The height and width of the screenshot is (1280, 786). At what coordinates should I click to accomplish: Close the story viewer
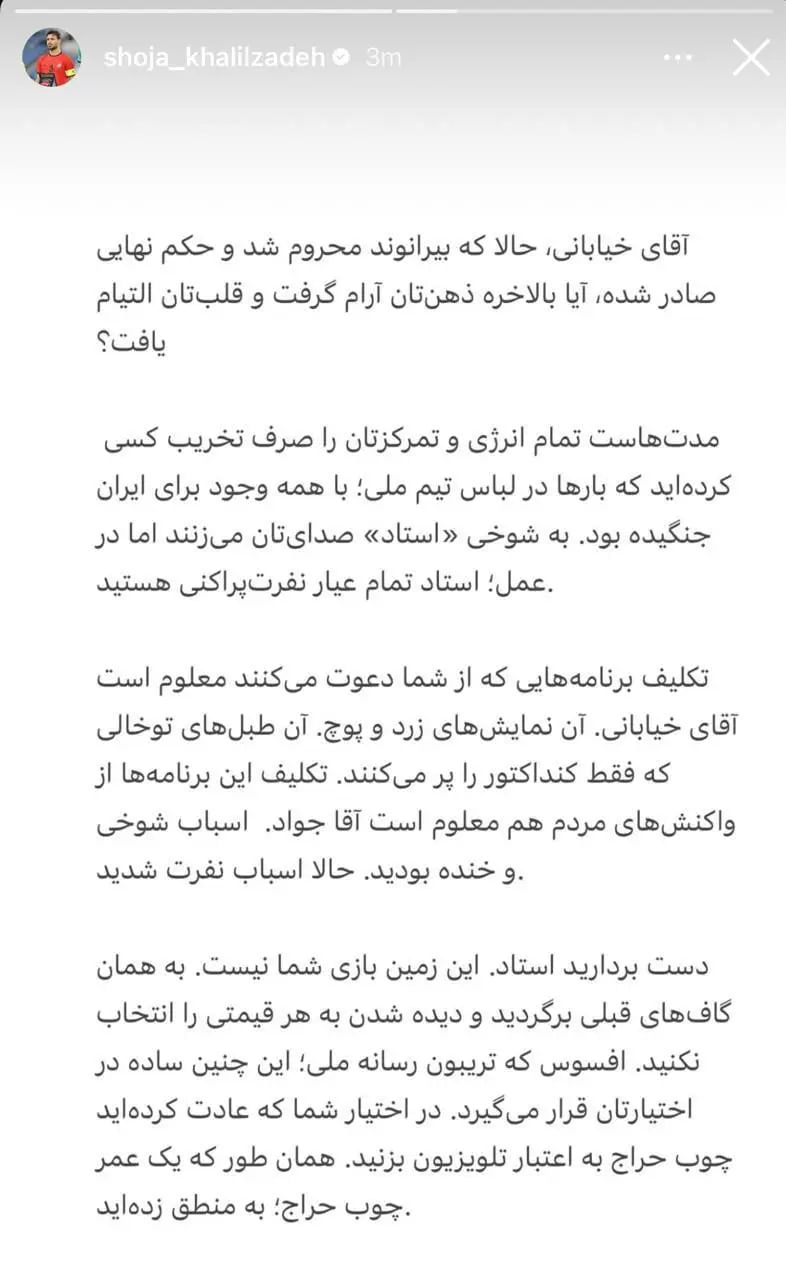(x=750, y=58)
